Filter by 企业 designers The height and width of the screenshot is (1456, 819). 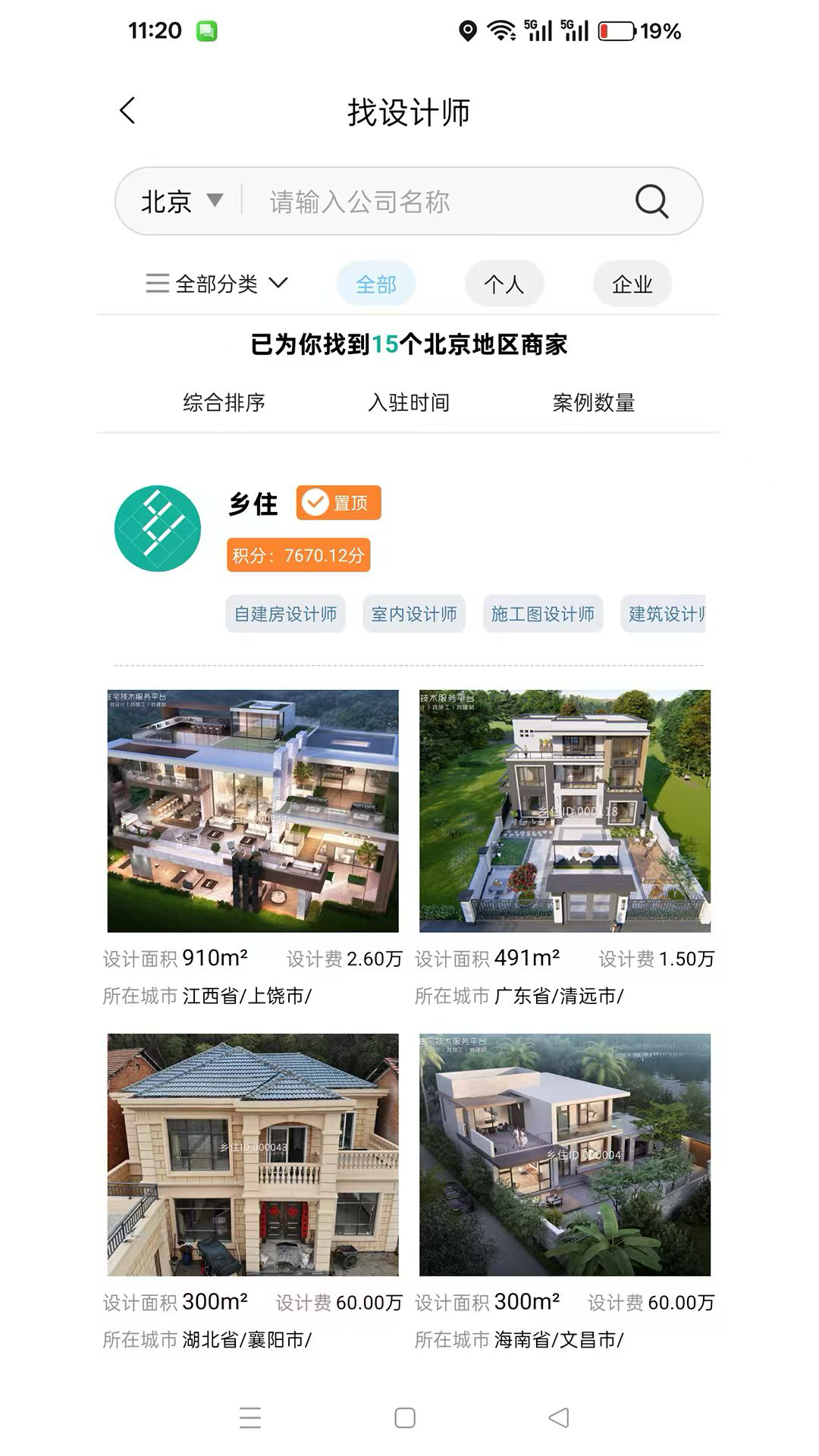coord(632,284)
